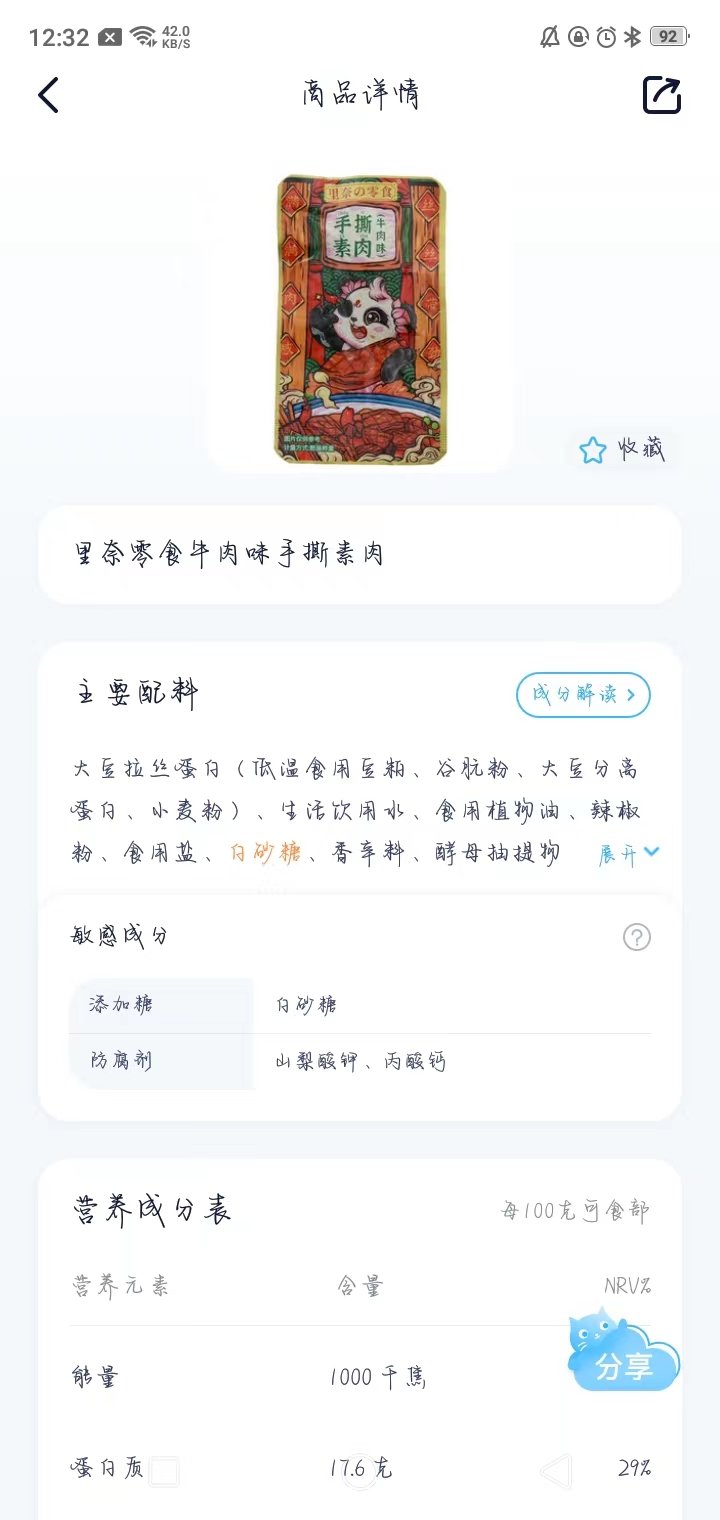Tap the highlighted 白砂糖 ingredient

coord(265,853)
